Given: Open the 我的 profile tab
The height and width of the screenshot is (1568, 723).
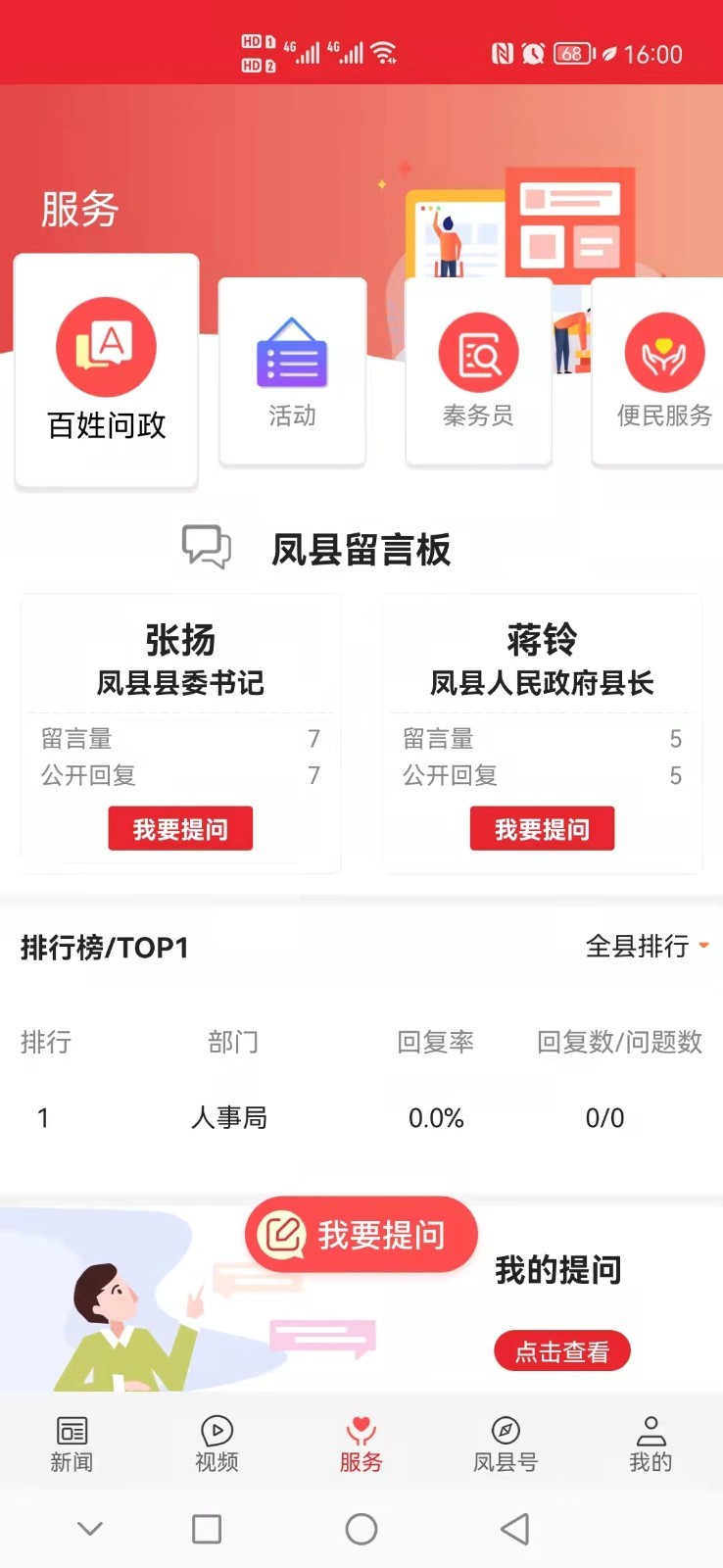Looking at the screenshot, I should pos(651,1445).
